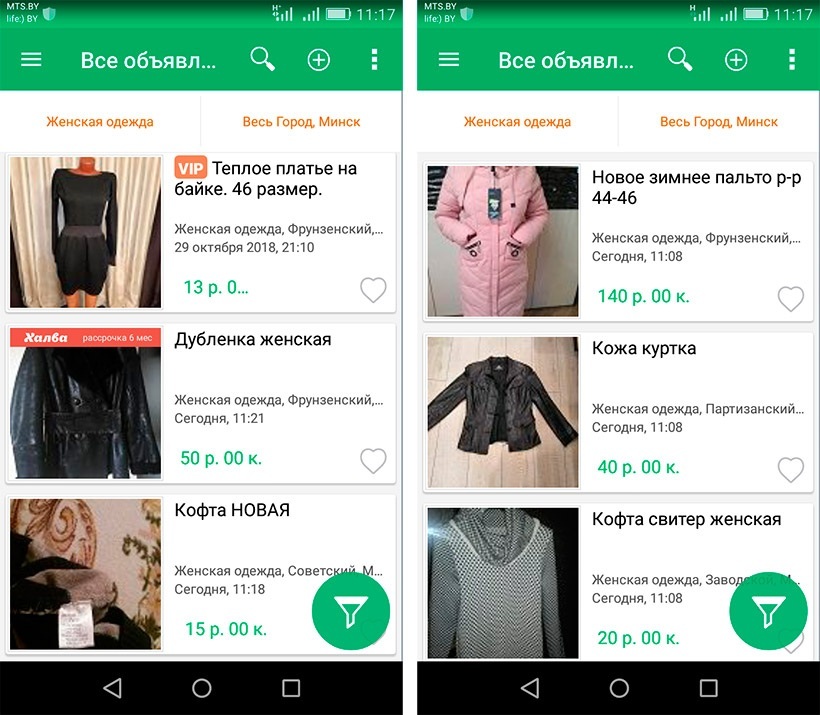Tap the filter button over the Кофта свитер card
Image resolution: width=820 pixels, height=715 pixels.
768,612
